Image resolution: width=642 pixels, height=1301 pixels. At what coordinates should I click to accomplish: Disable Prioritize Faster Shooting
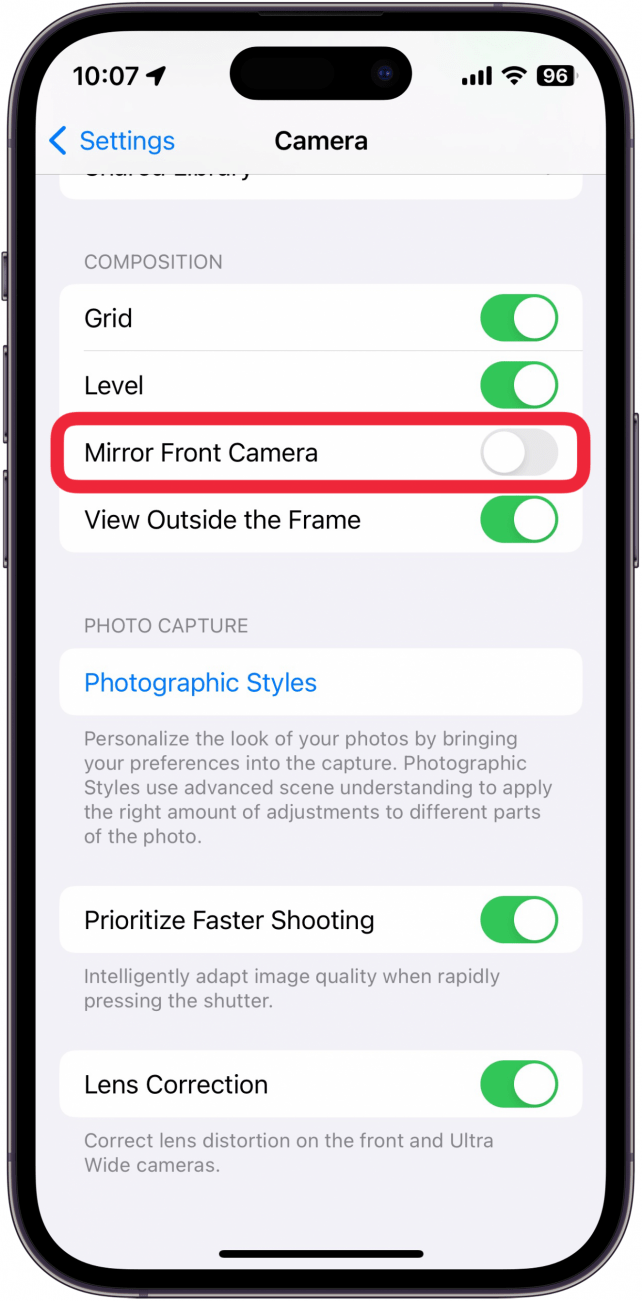pyautogui.click(x=518, y=921)
